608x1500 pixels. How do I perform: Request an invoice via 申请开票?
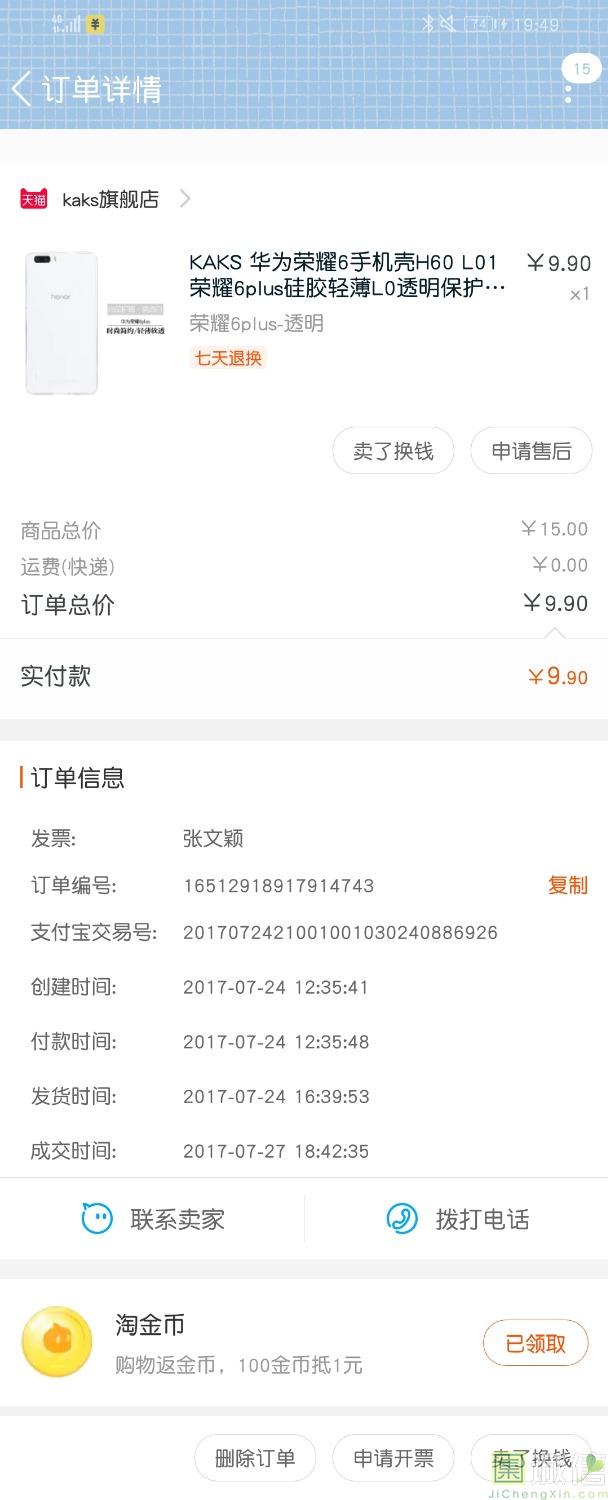click(x=393, y=1458)
